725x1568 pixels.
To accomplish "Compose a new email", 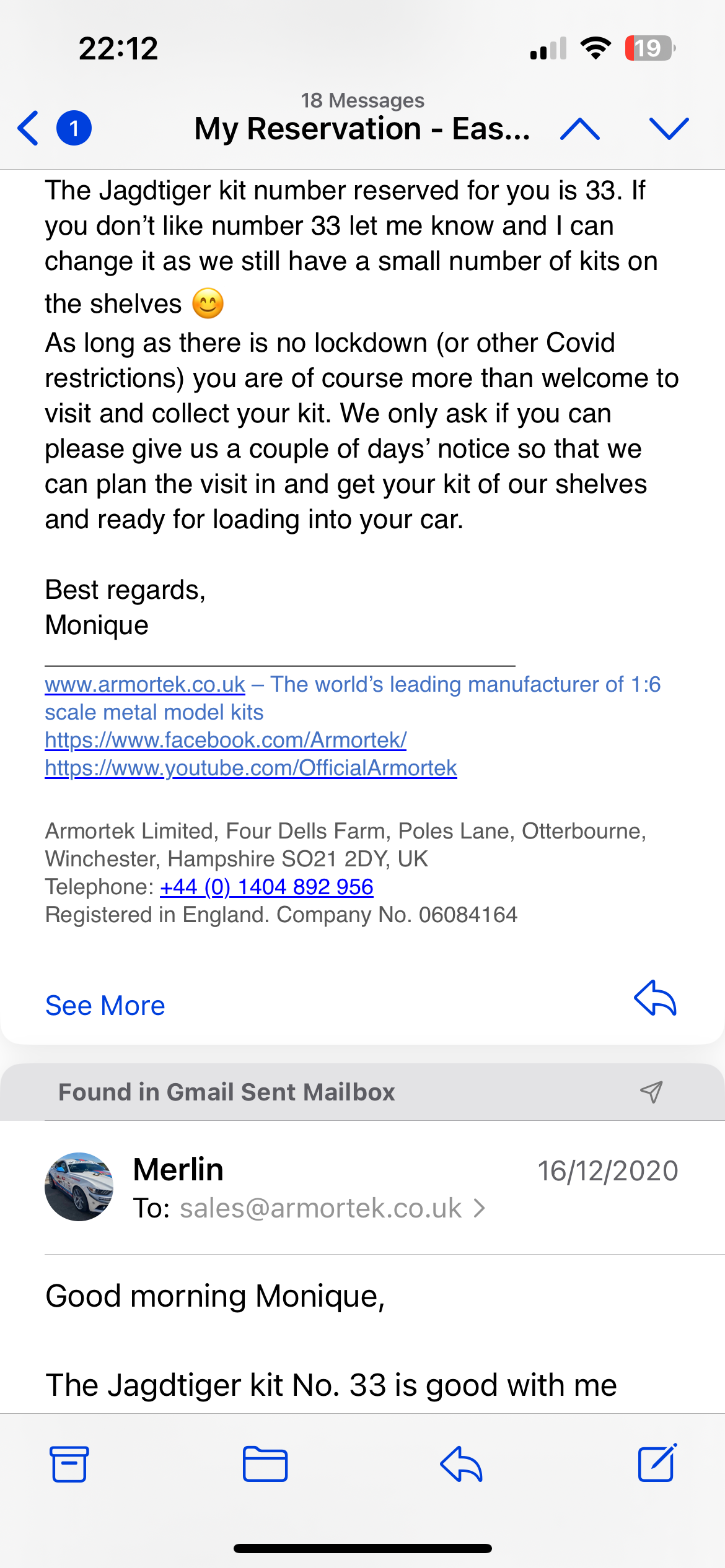I will pos(657,1463).
